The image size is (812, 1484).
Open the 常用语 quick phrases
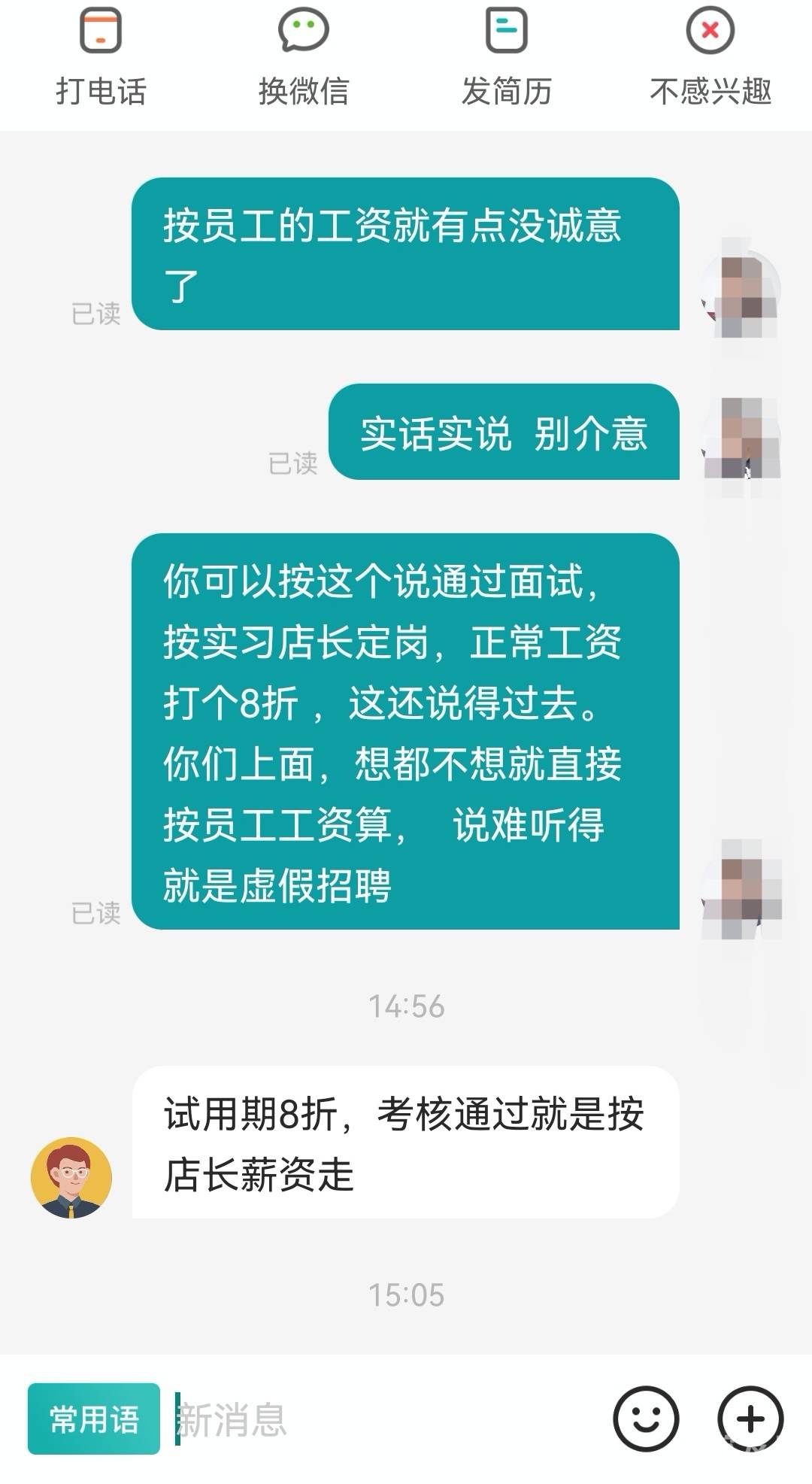pos(94,1419)
